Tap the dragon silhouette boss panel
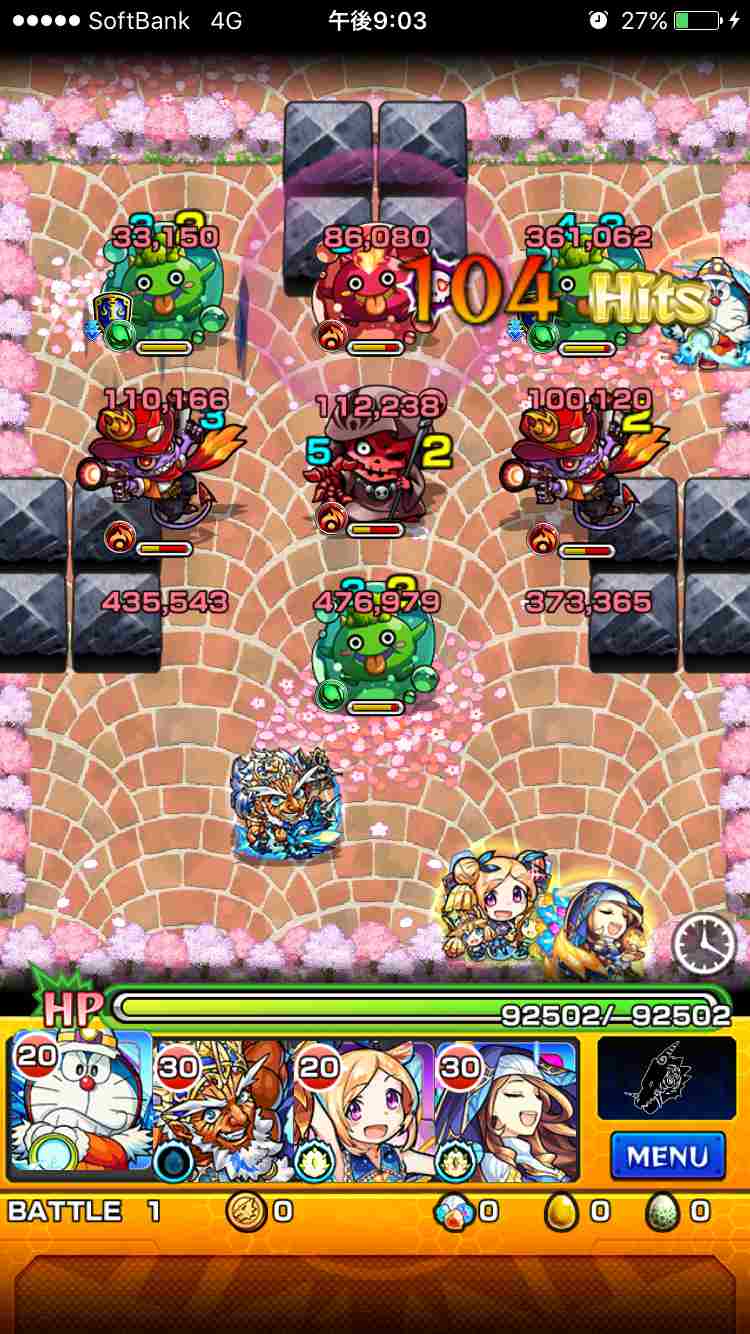This screenshot has height=1334, width=750. (x=665, y=1078)
